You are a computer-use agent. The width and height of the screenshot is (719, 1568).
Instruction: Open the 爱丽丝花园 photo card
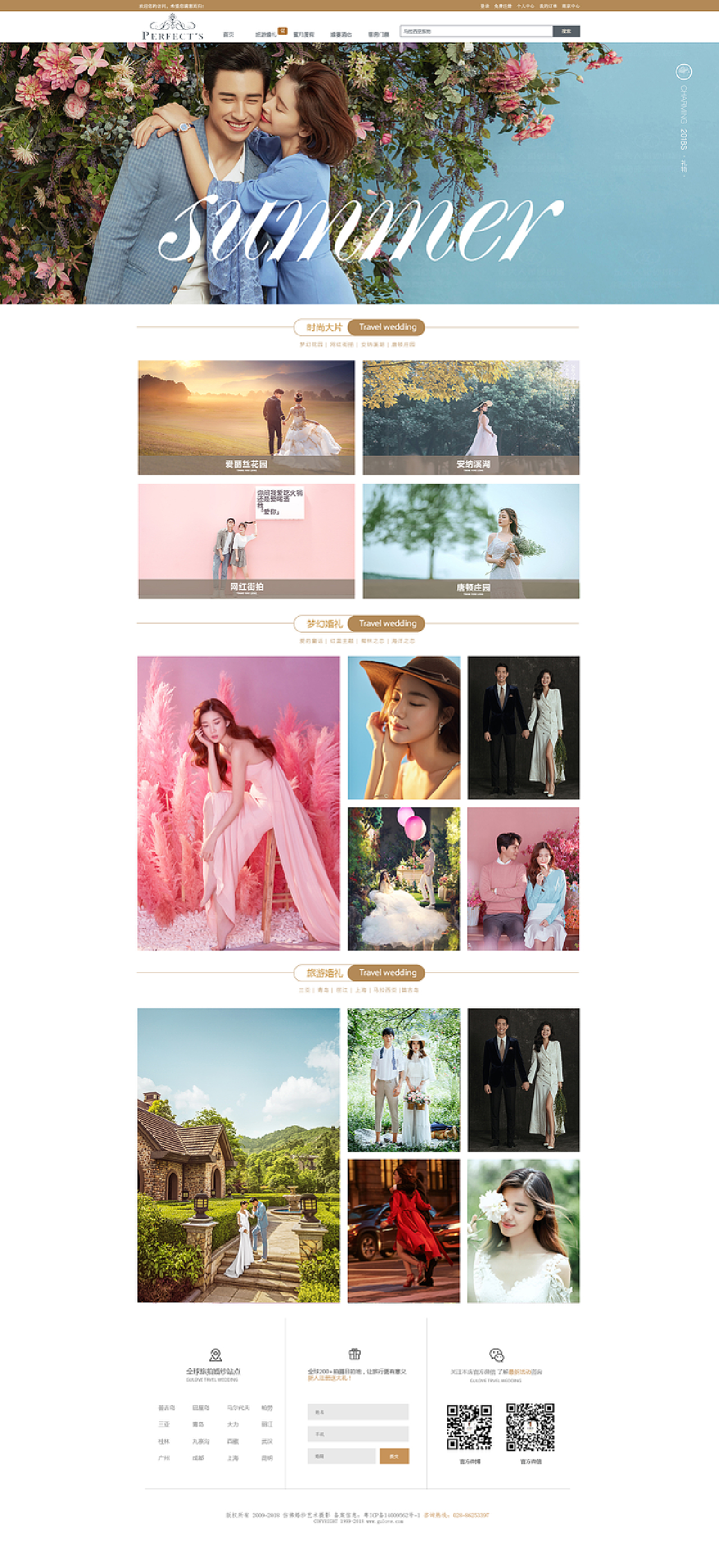(x=246, y=417)
